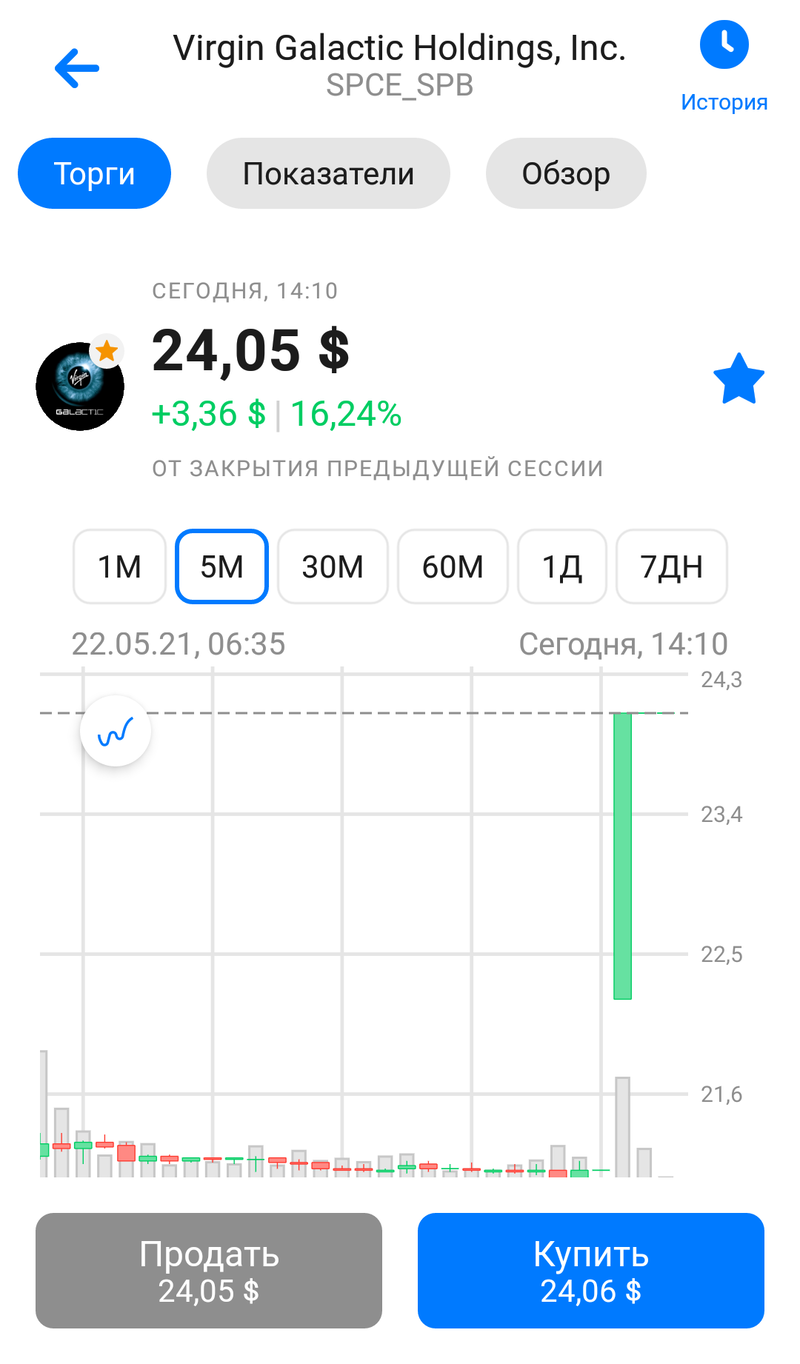Toggle the line chart view button
The image size is (800, 1364).
point(116,732)
